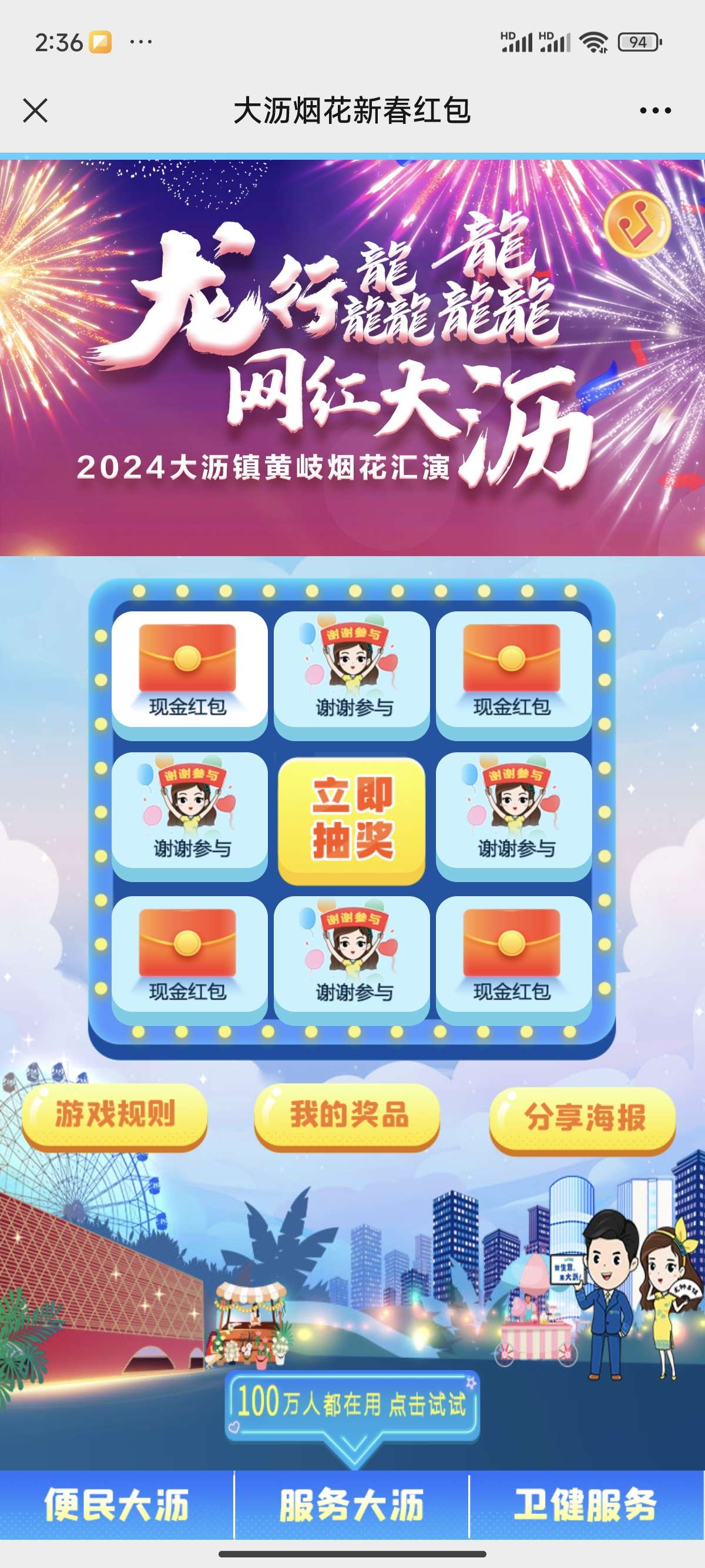This screenshot has height=1568, width=705.
Task: Tap 立即抽奖 to start the lucky draw
Action: pyautogui.click(x=351, y=819)
